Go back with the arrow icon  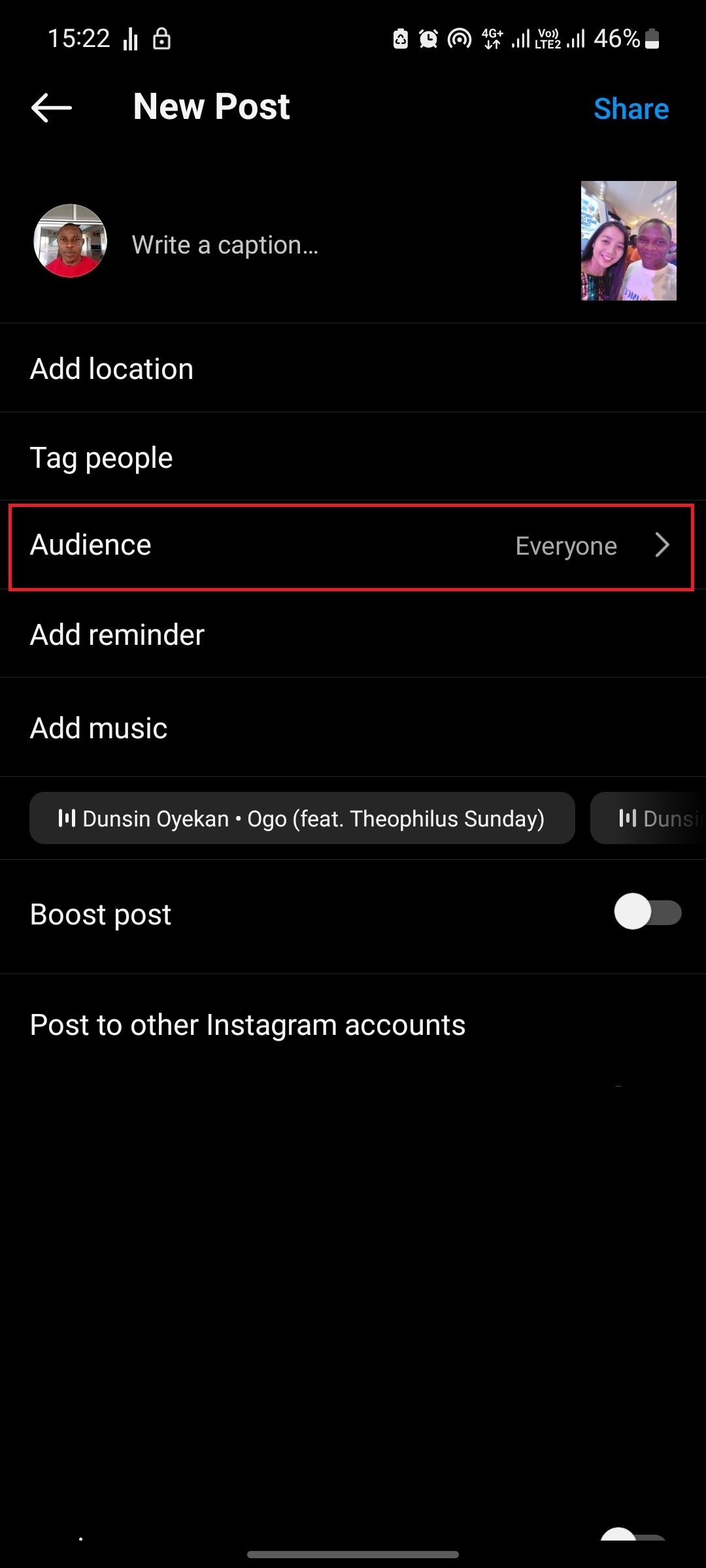pyautogui.click(x=52, y=108)
